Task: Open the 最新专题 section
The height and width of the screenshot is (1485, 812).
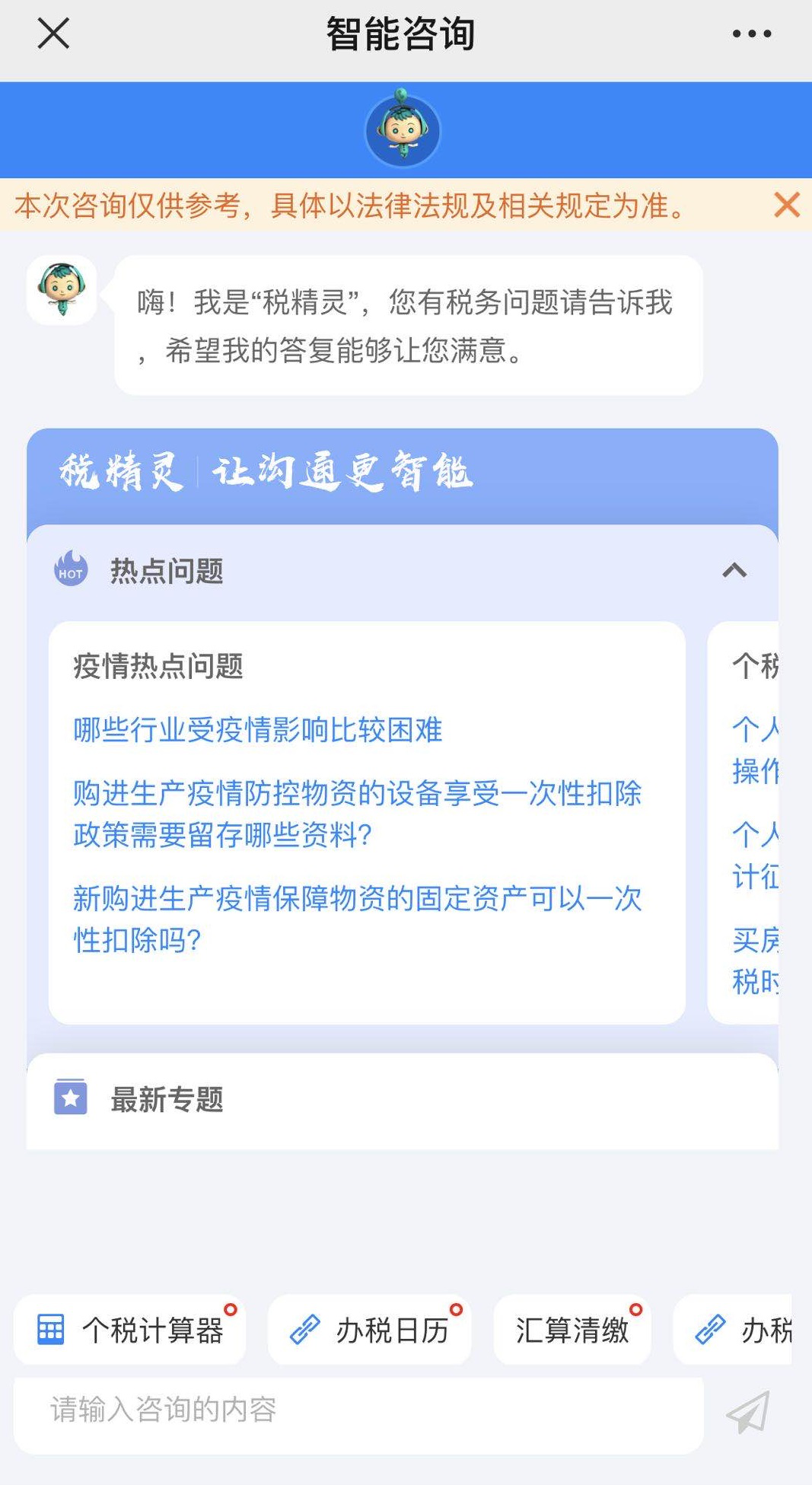Action: pyautogui.click(x=167, y=1099)
